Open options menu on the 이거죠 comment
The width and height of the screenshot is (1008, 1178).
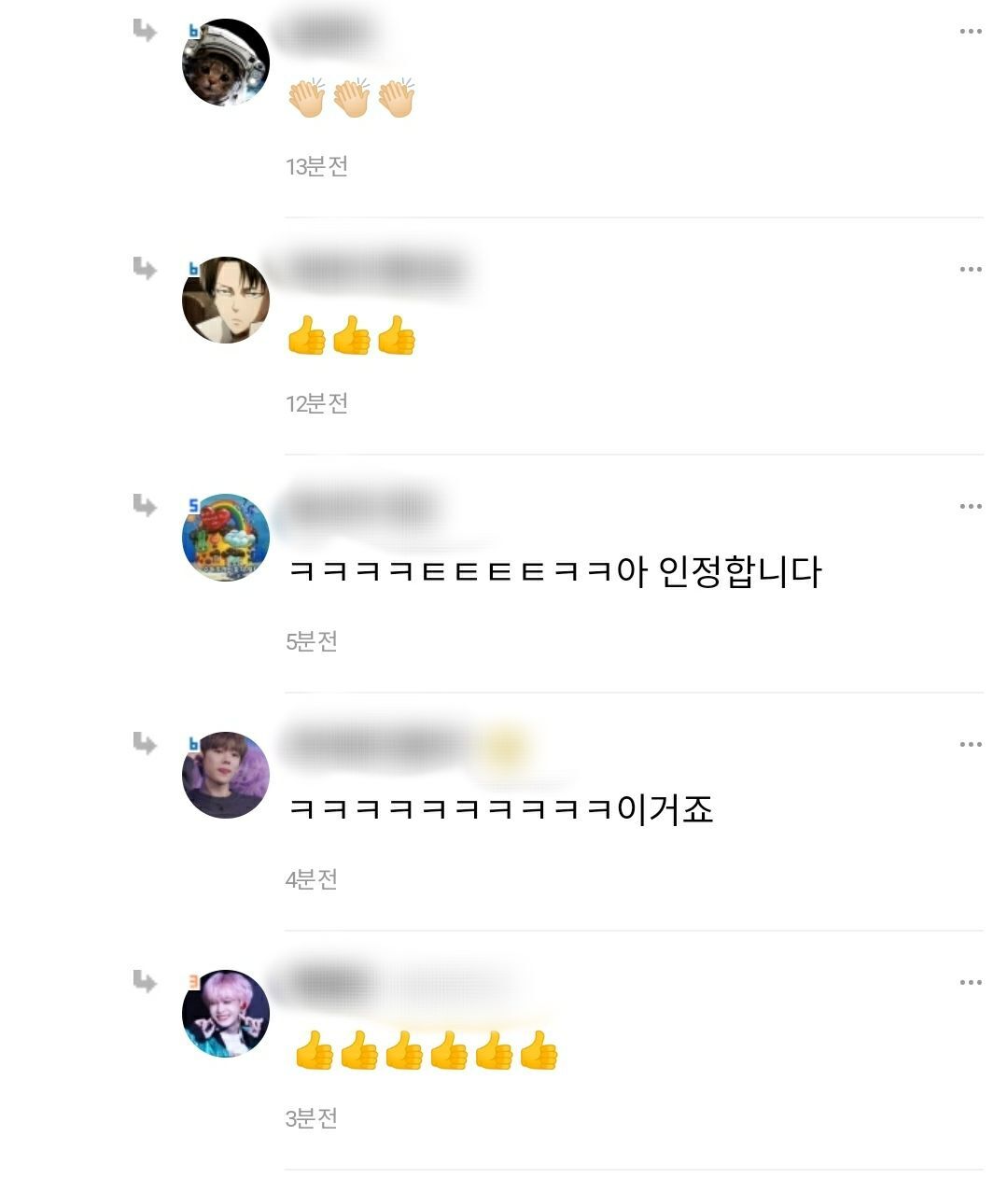point(968,742)
